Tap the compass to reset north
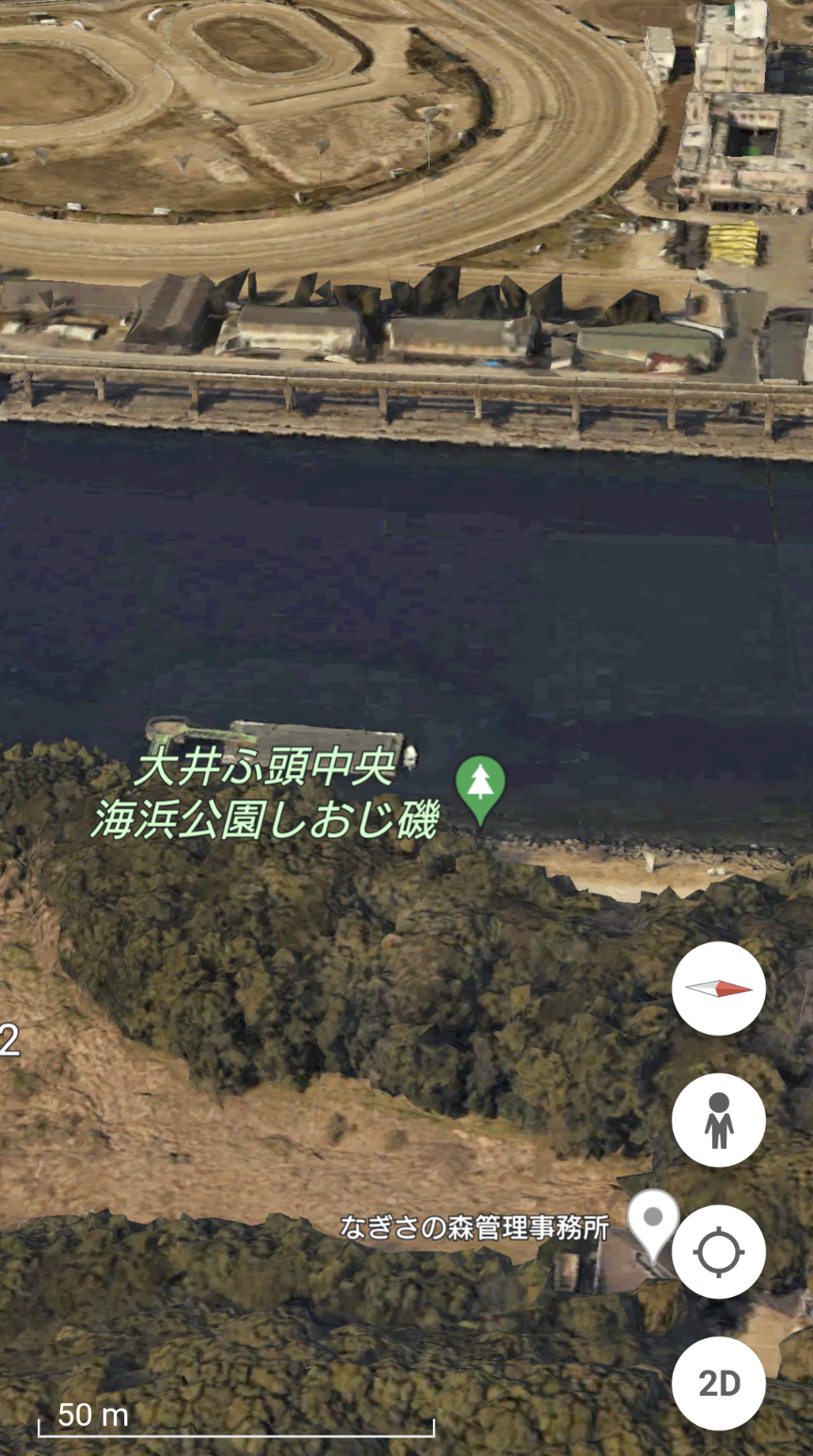 (x=719, y=989)
